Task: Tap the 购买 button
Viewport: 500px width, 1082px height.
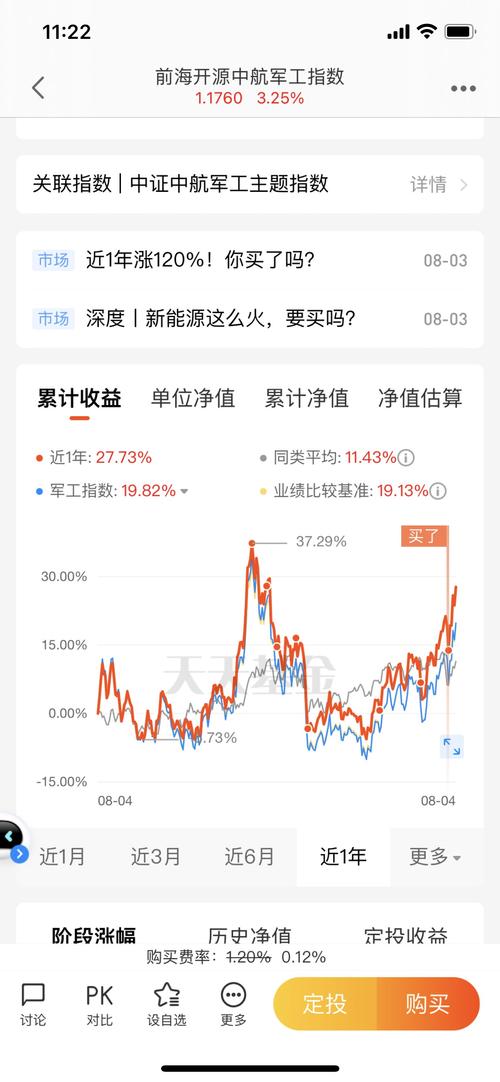Action: pos(428,1003)
